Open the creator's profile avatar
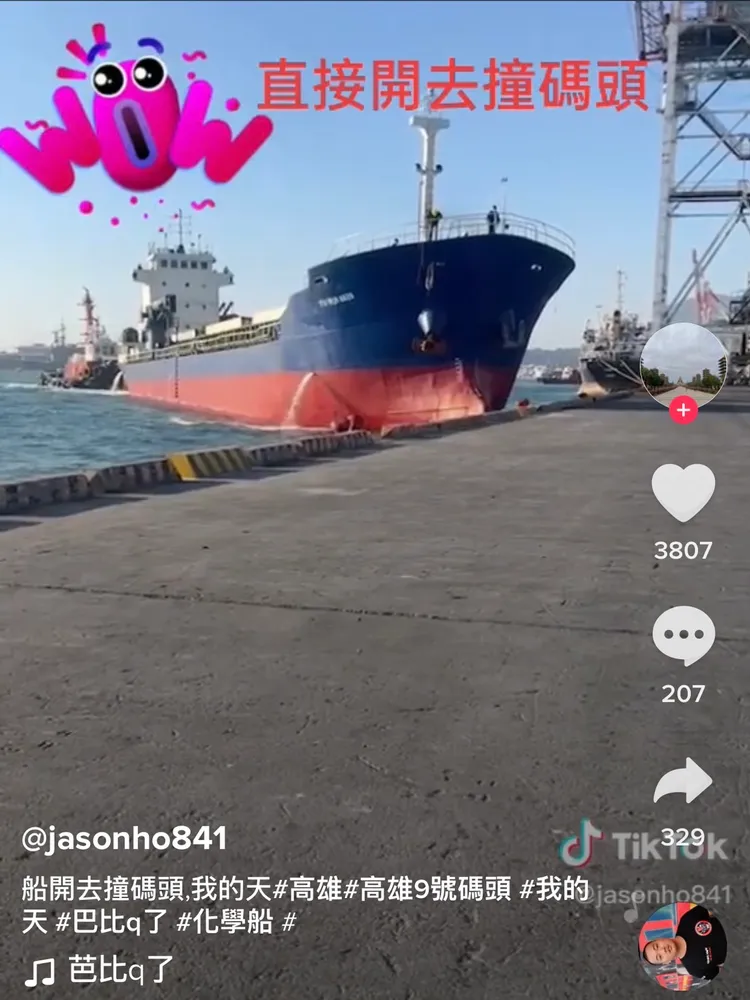Viewport: 750px width, 1000px height. point(683,362)
